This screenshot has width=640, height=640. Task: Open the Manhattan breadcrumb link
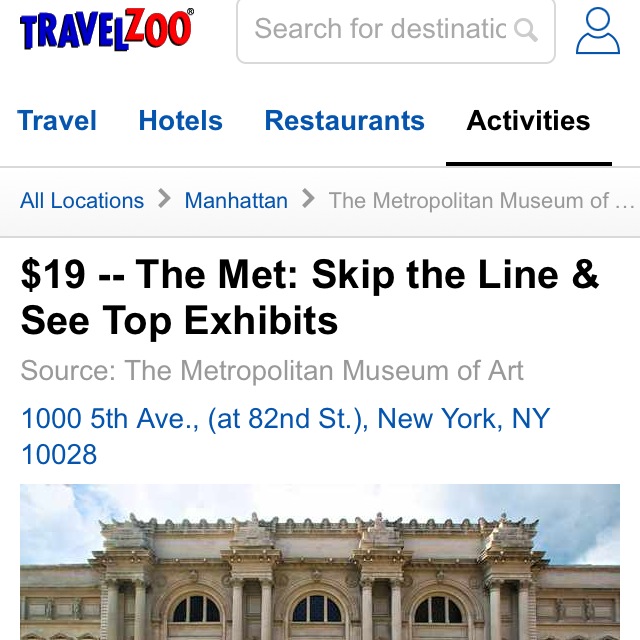pos(236,200)
